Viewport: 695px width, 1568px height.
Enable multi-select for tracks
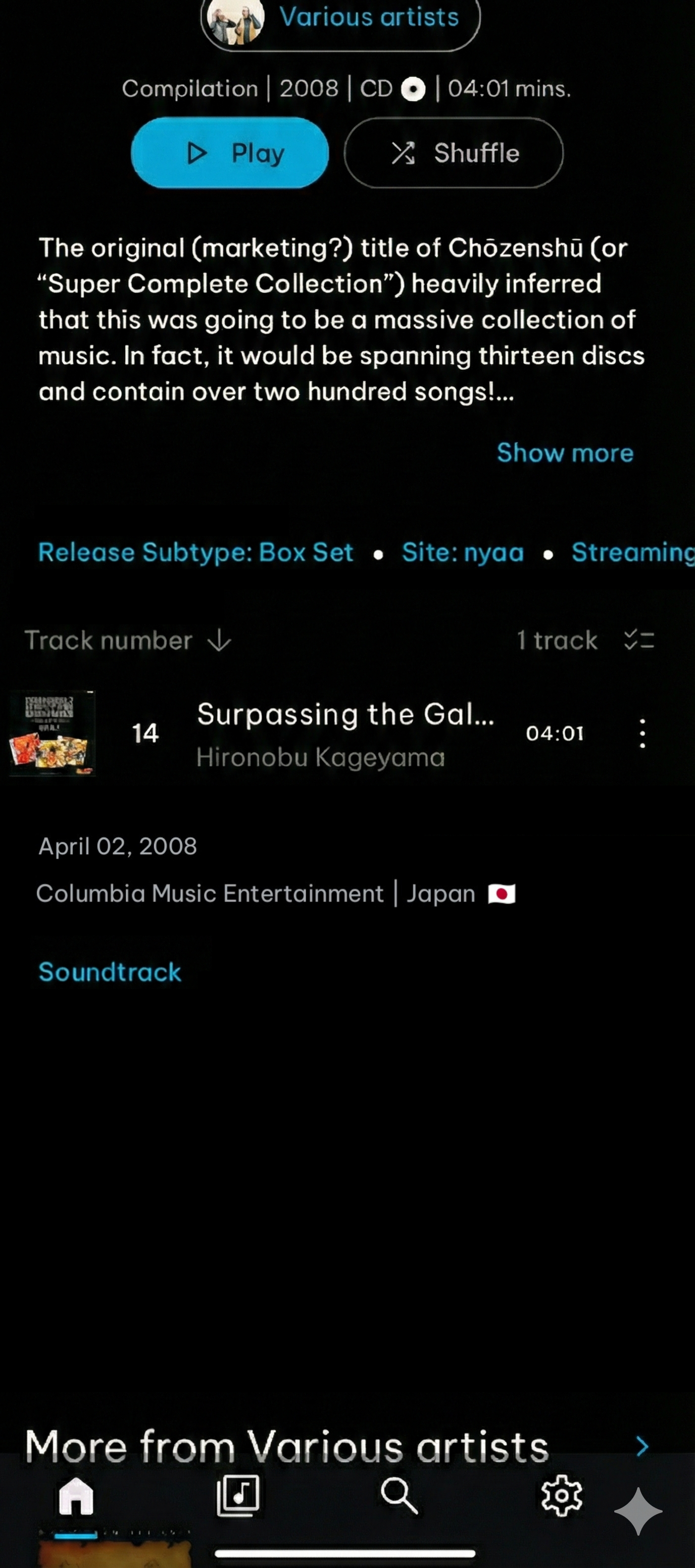tap(639, 641)
